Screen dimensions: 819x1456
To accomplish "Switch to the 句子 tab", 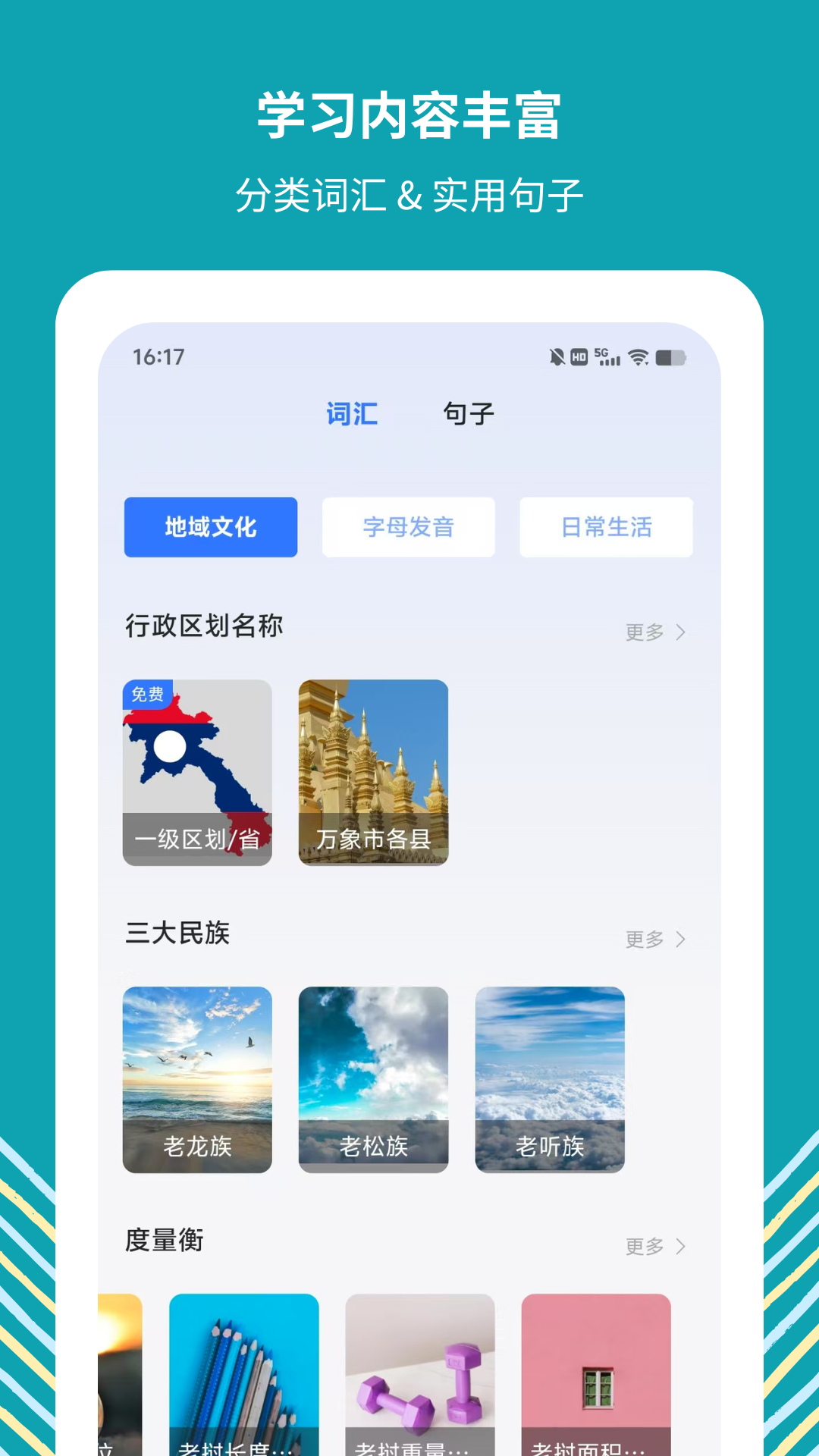I will tap(469, 413).
